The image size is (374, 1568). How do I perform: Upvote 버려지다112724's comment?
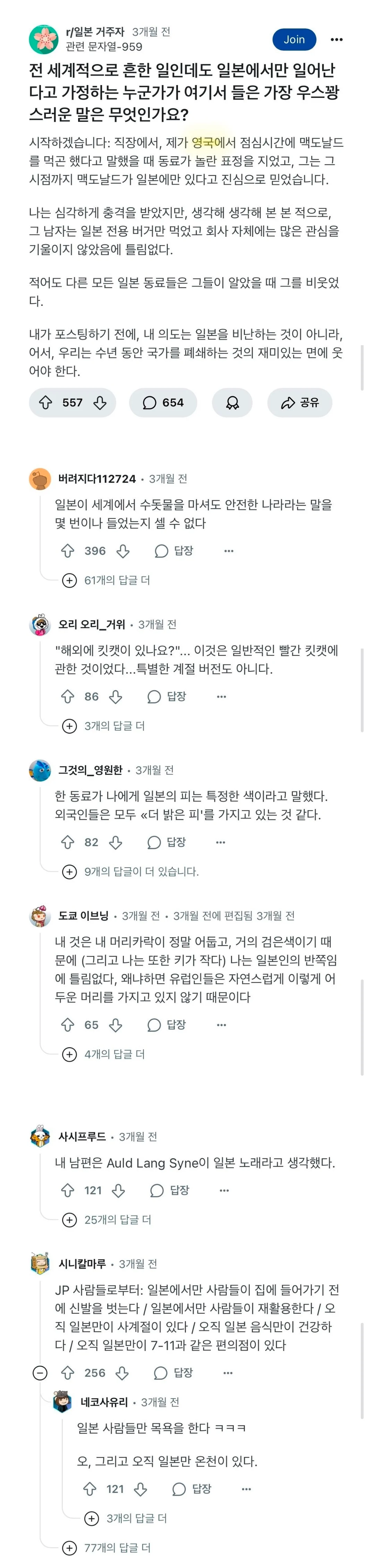pos(68,551)
